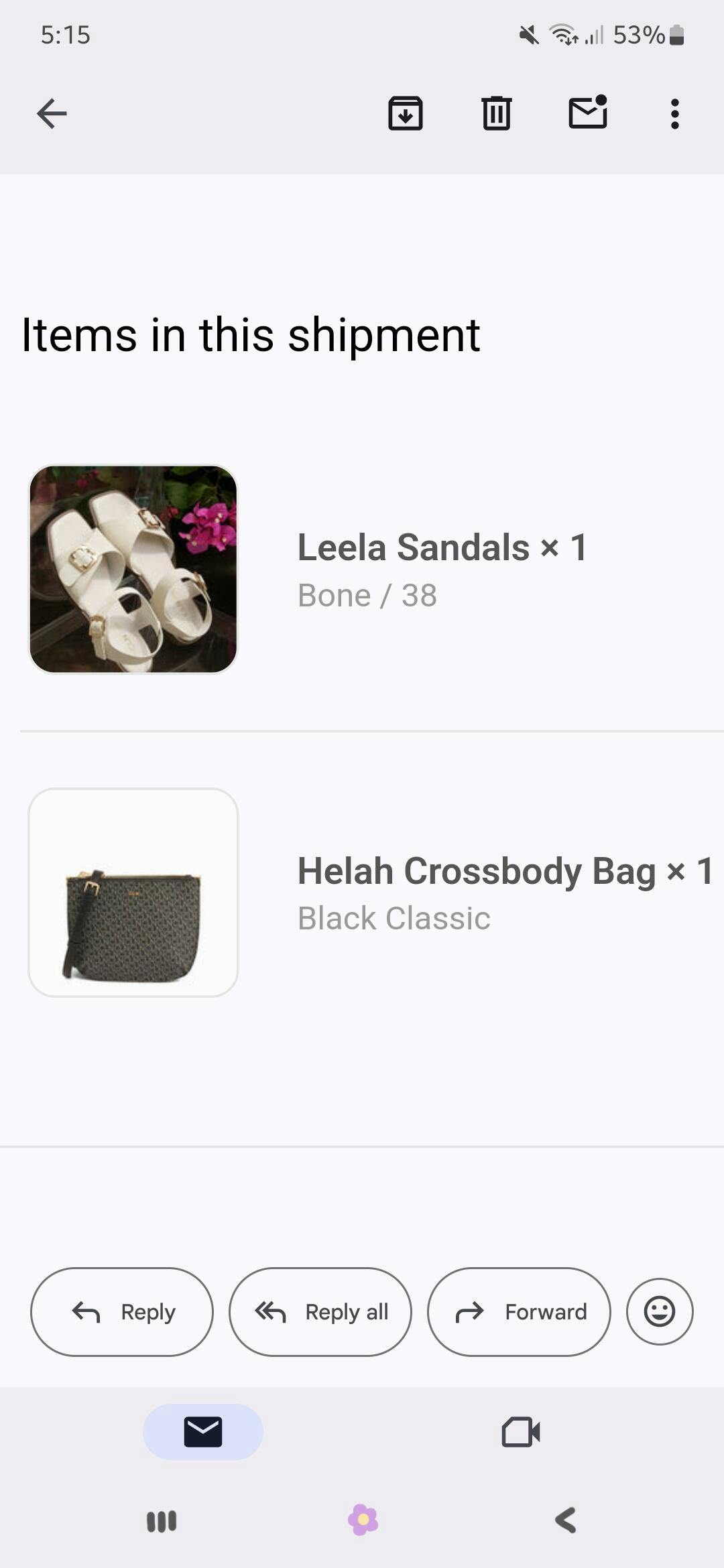
Task: Switch to the Meet video tab
Action: [521, 1432]
